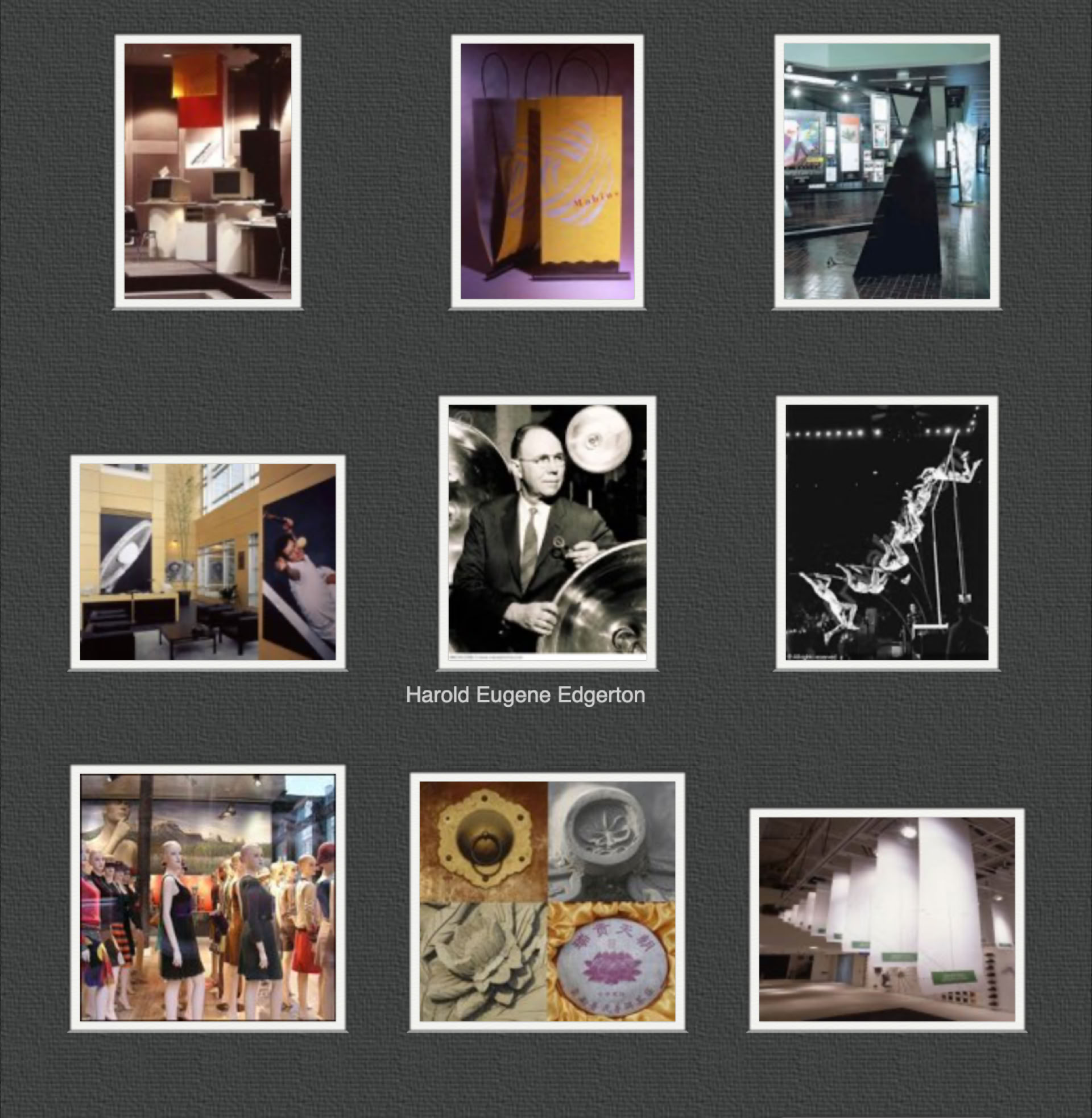Image resolution: width=1092 pixels, height=1118 pixels.
Task: Open the black pyramid exhibition hall photo
Action: point(887,171)
